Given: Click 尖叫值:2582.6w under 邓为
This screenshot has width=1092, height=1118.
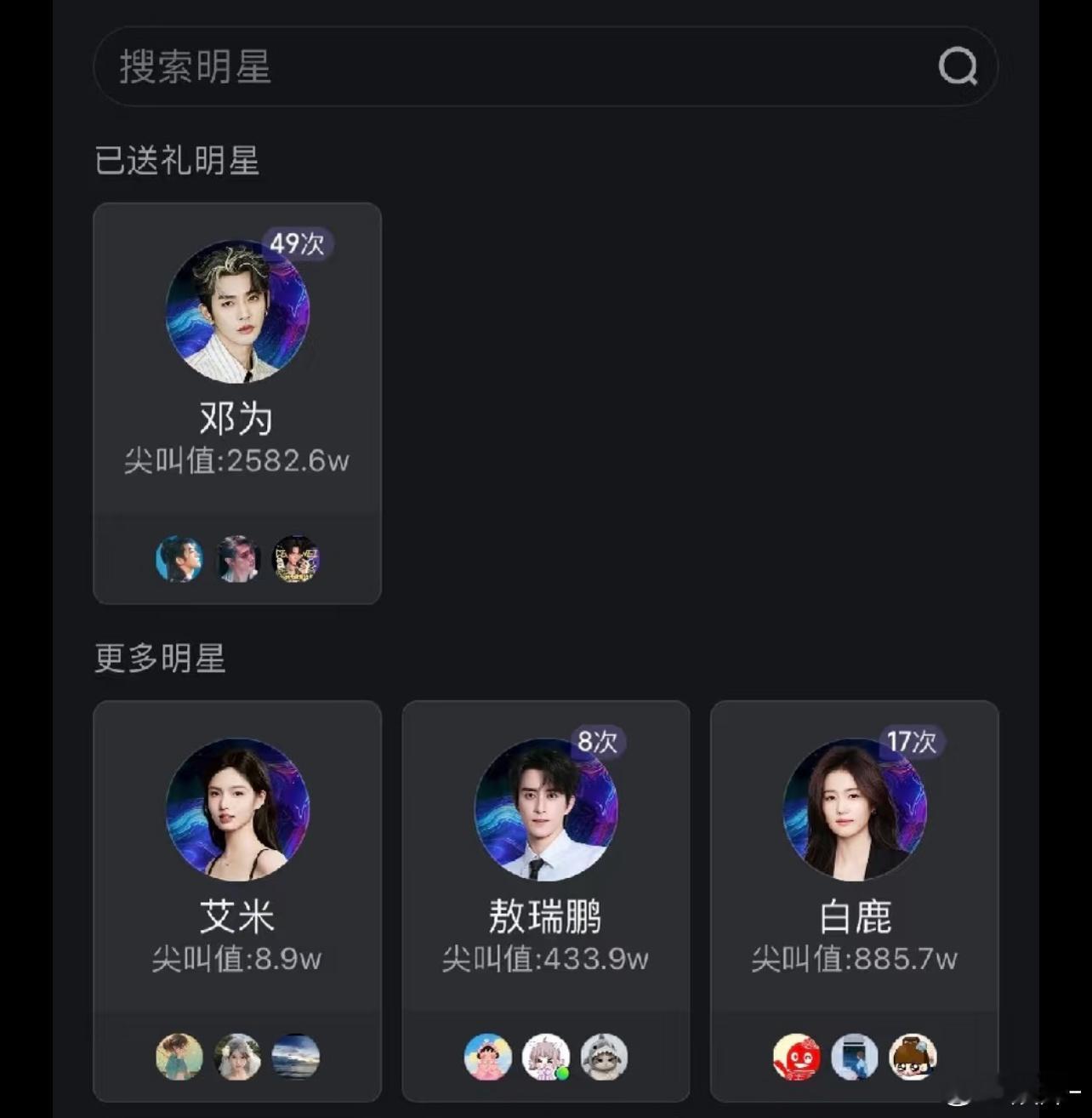Looking at the screenshot, I should click(x=238, y=462).
